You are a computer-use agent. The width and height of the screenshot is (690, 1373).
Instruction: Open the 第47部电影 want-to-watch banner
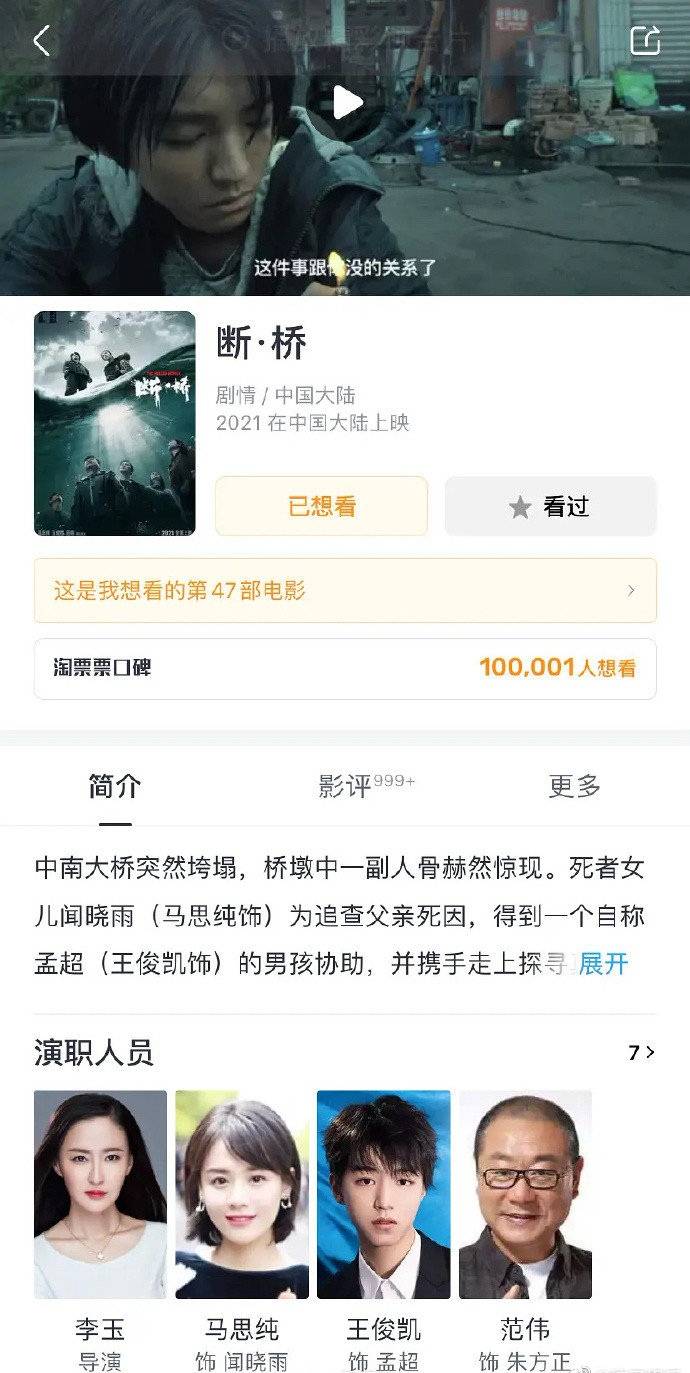345,590
